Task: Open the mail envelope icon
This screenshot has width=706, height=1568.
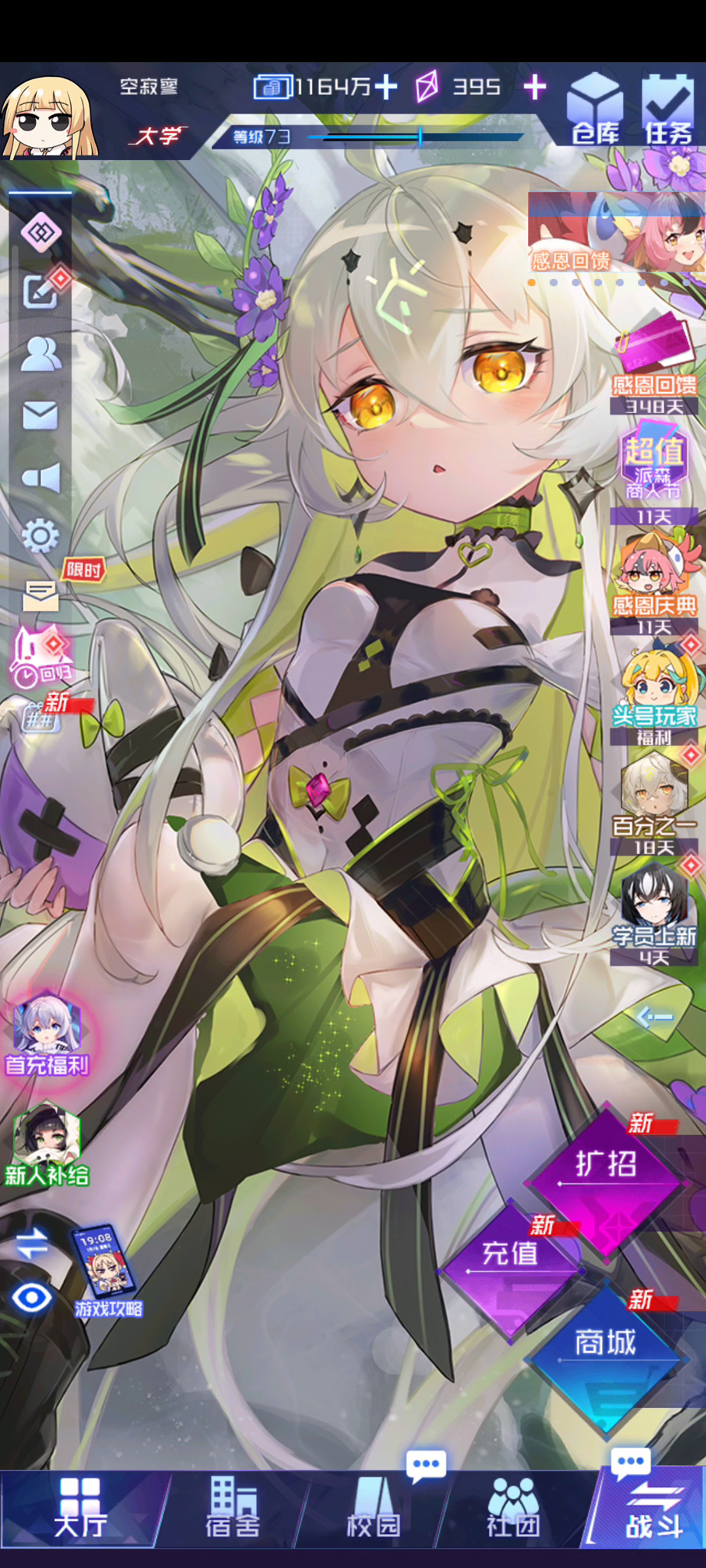Action: 40,416
